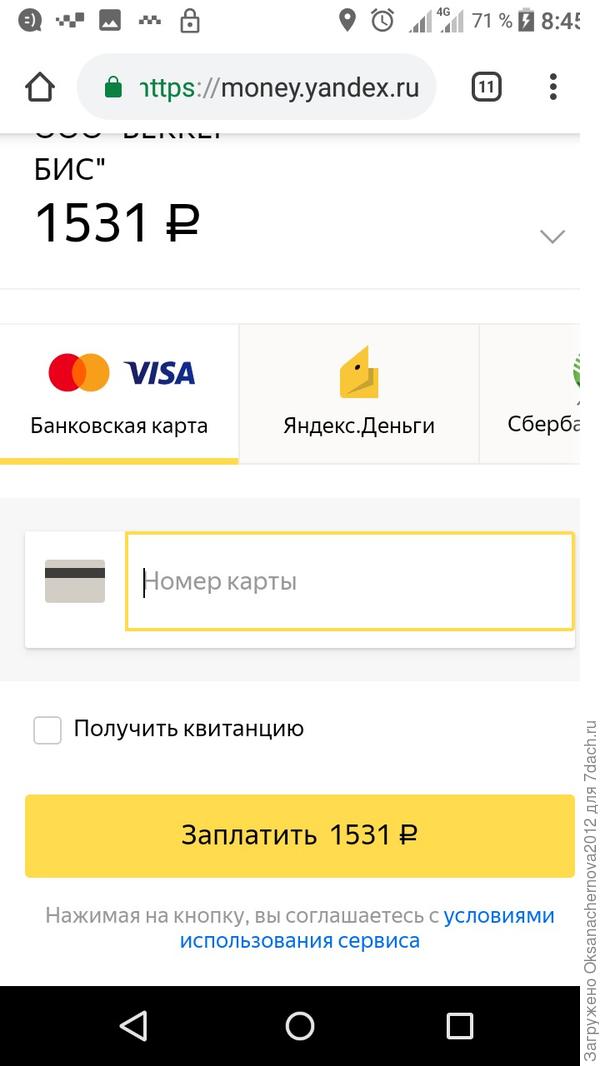
Task: Expand the order details chevron
Action: coord(552,237)
